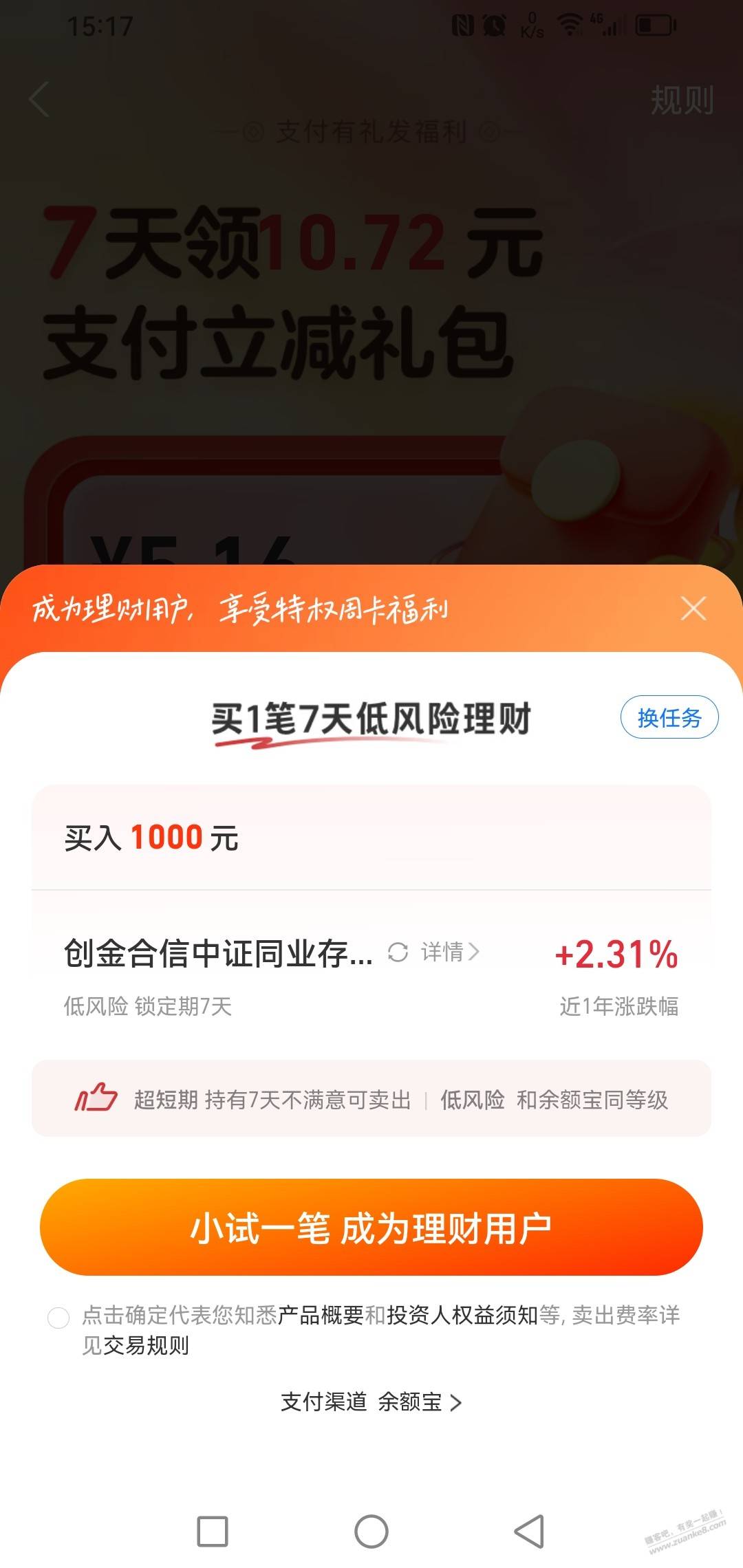Go back with the system back button
Image resolution: width=743 pixels, height=1568 pixels.
click(x=529, y=1532)
